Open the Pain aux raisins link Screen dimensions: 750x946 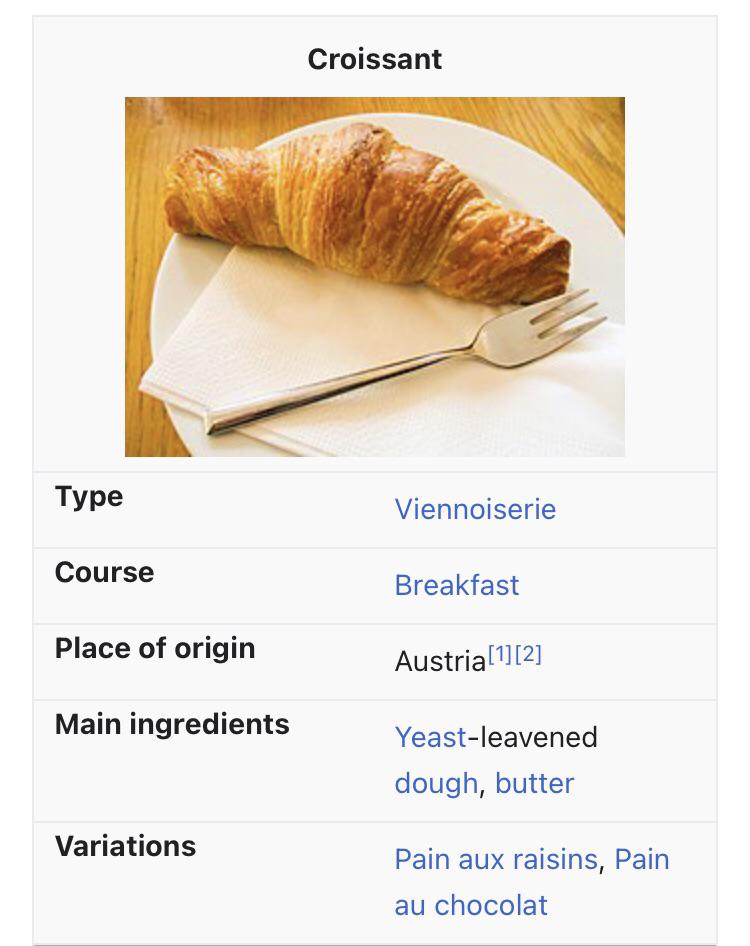pyautogui.click(x=496, y=859)
